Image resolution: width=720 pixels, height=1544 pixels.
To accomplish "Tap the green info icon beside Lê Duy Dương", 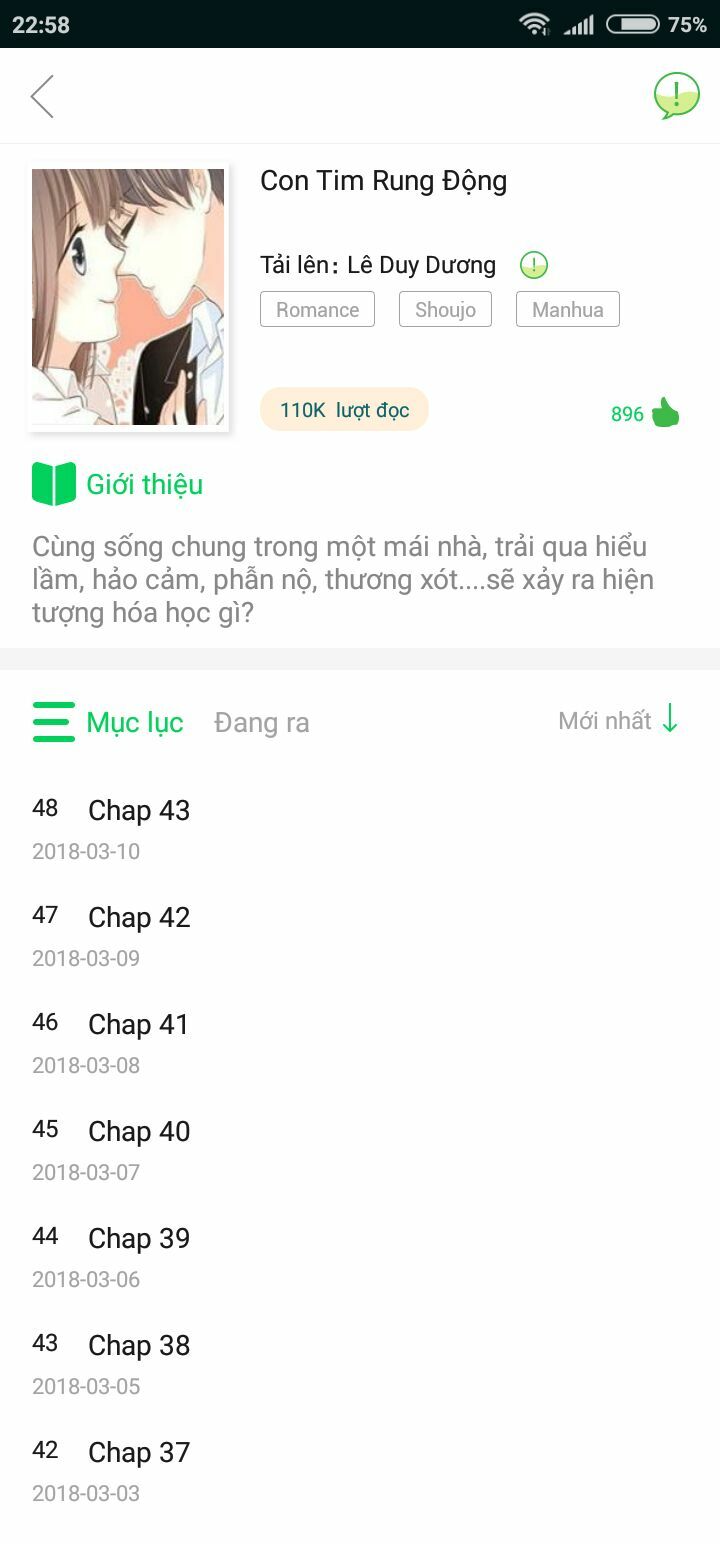I will point(534,264).
